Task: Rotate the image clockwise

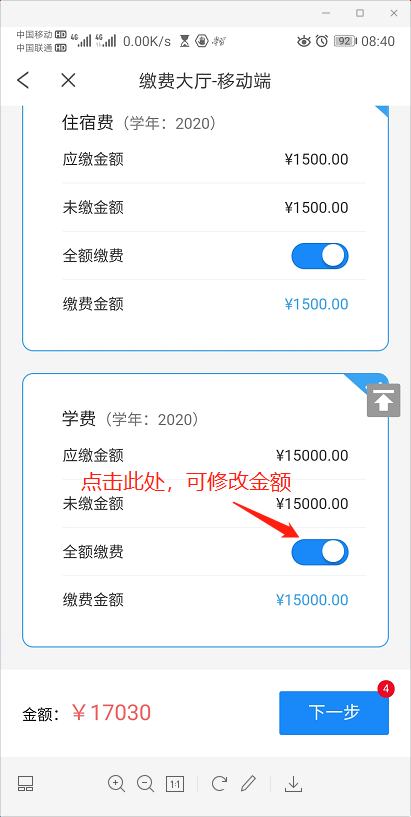Action: point(219,783)
